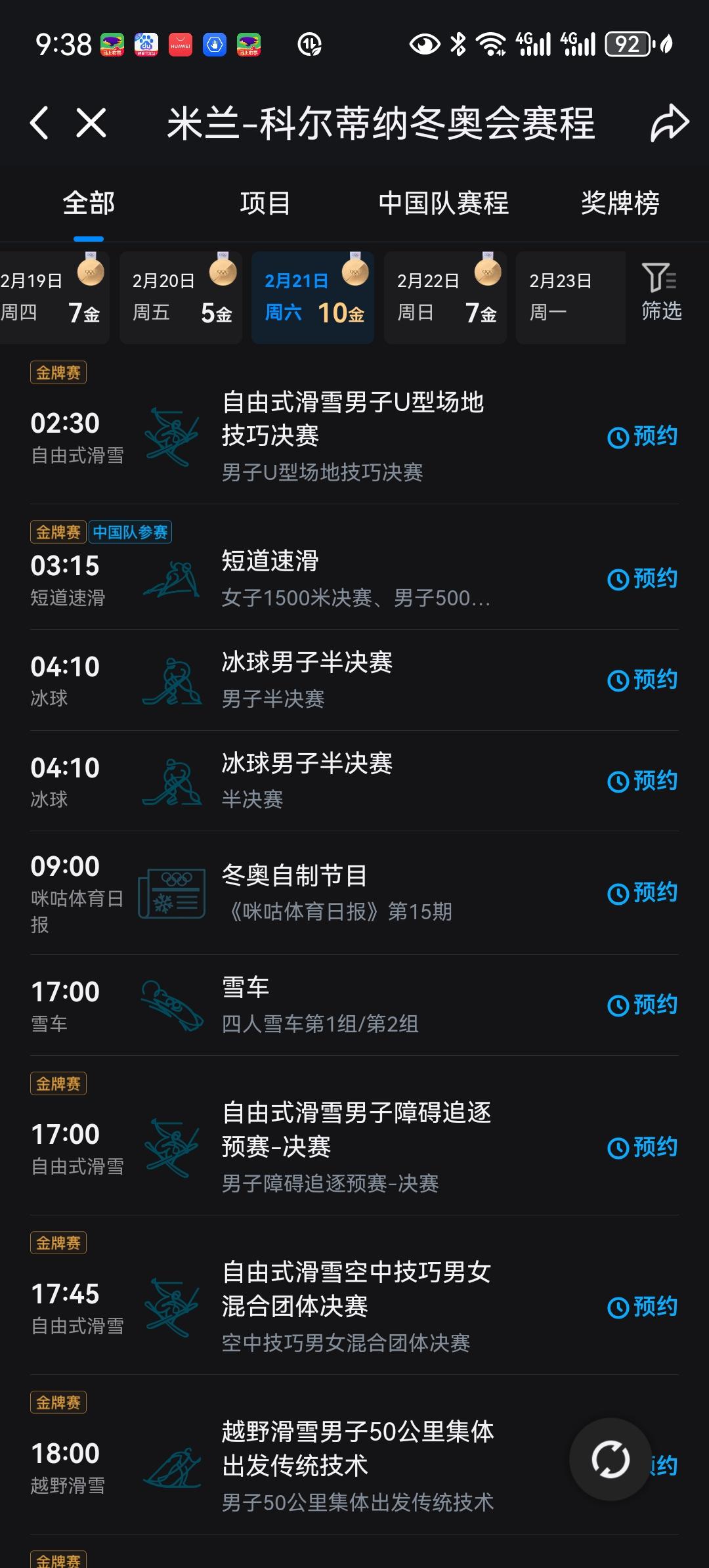Select the 2月22日 周日 date
This screenshot has width=709, height=1568.
coord(445,297)
